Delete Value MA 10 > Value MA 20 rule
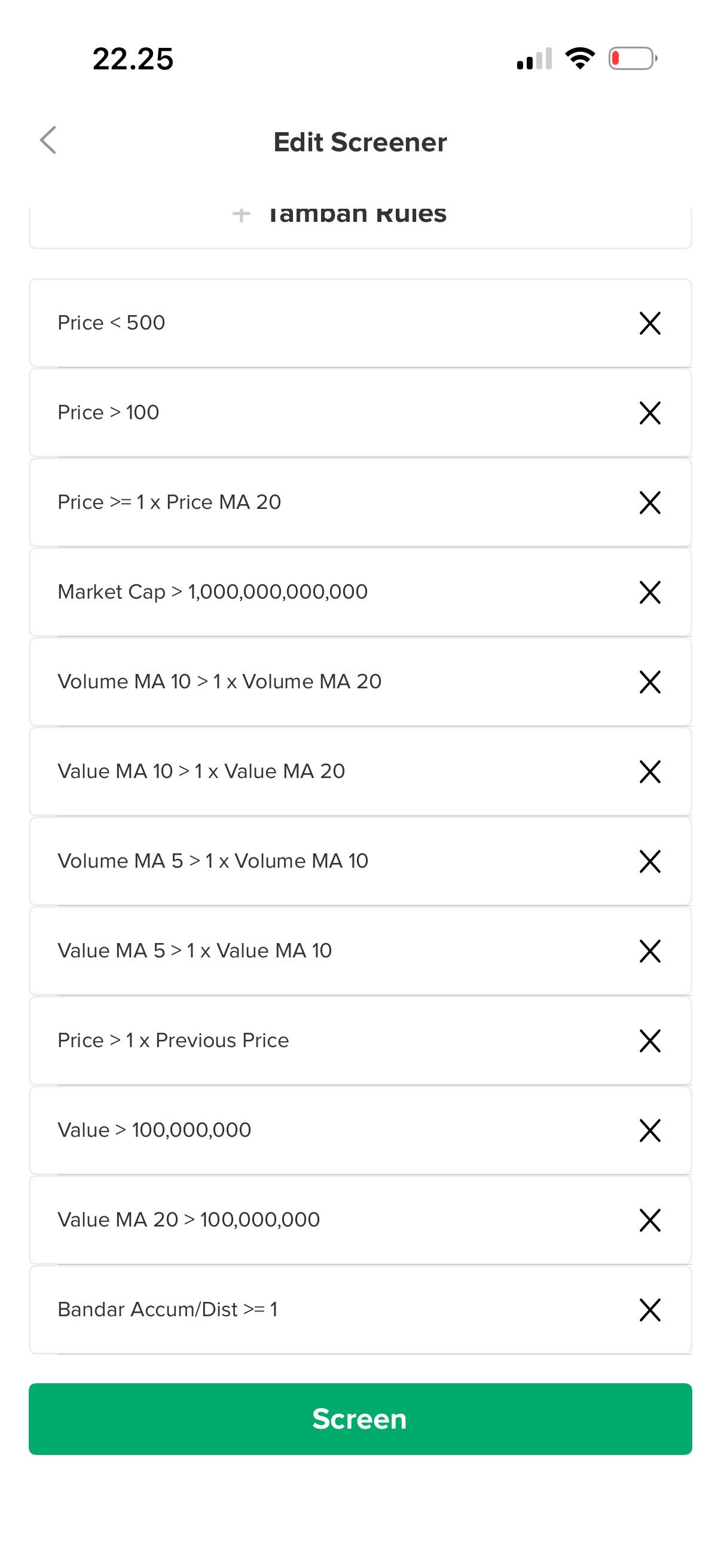Screen dimensions: 721x1568 [650, 772]
